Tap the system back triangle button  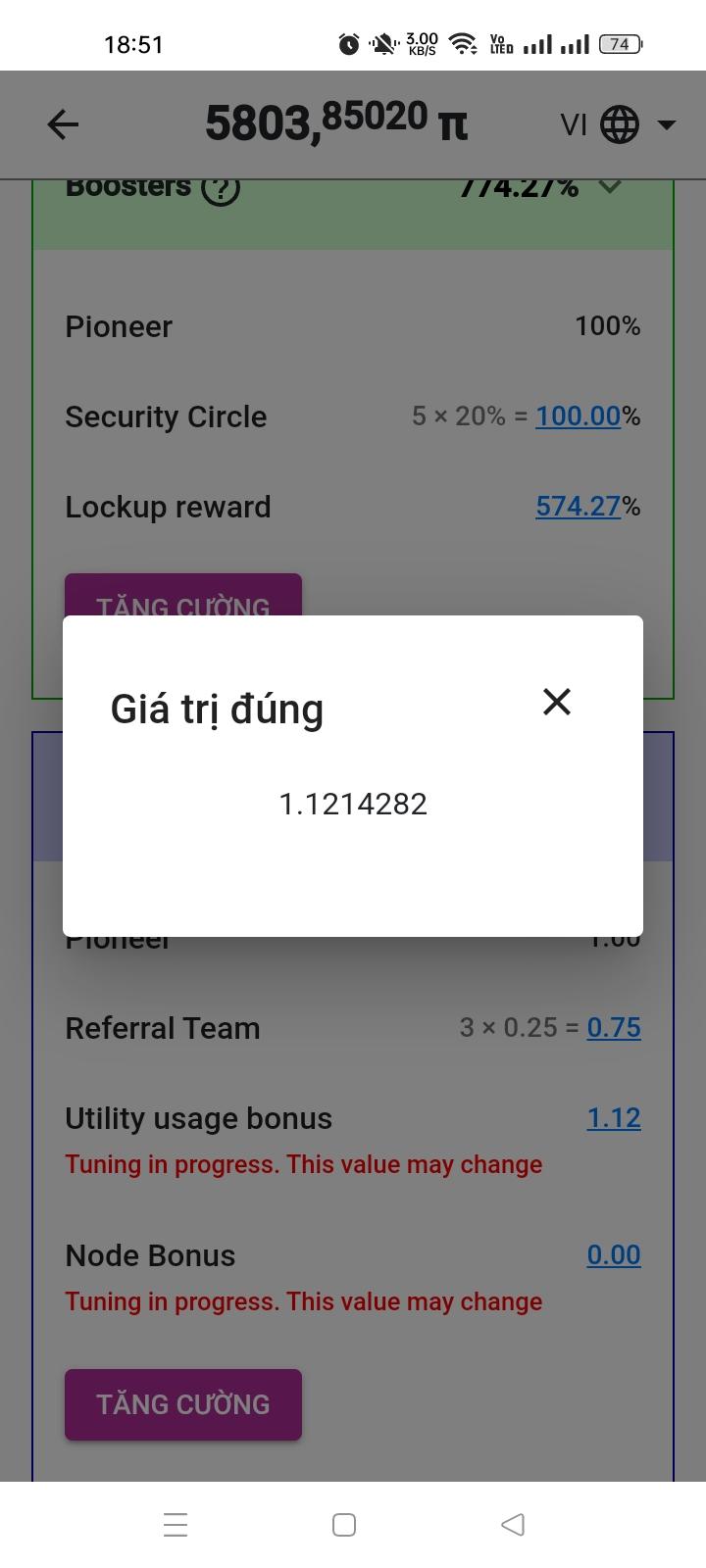click(513, 1525)
